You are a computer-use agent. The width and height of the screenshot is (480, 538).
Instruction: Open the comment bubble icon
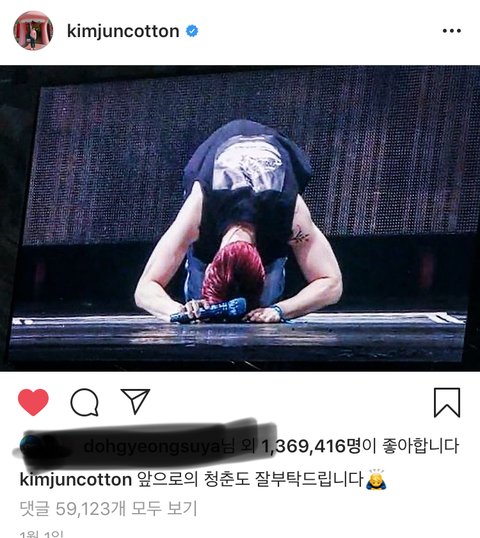point(84,402)
